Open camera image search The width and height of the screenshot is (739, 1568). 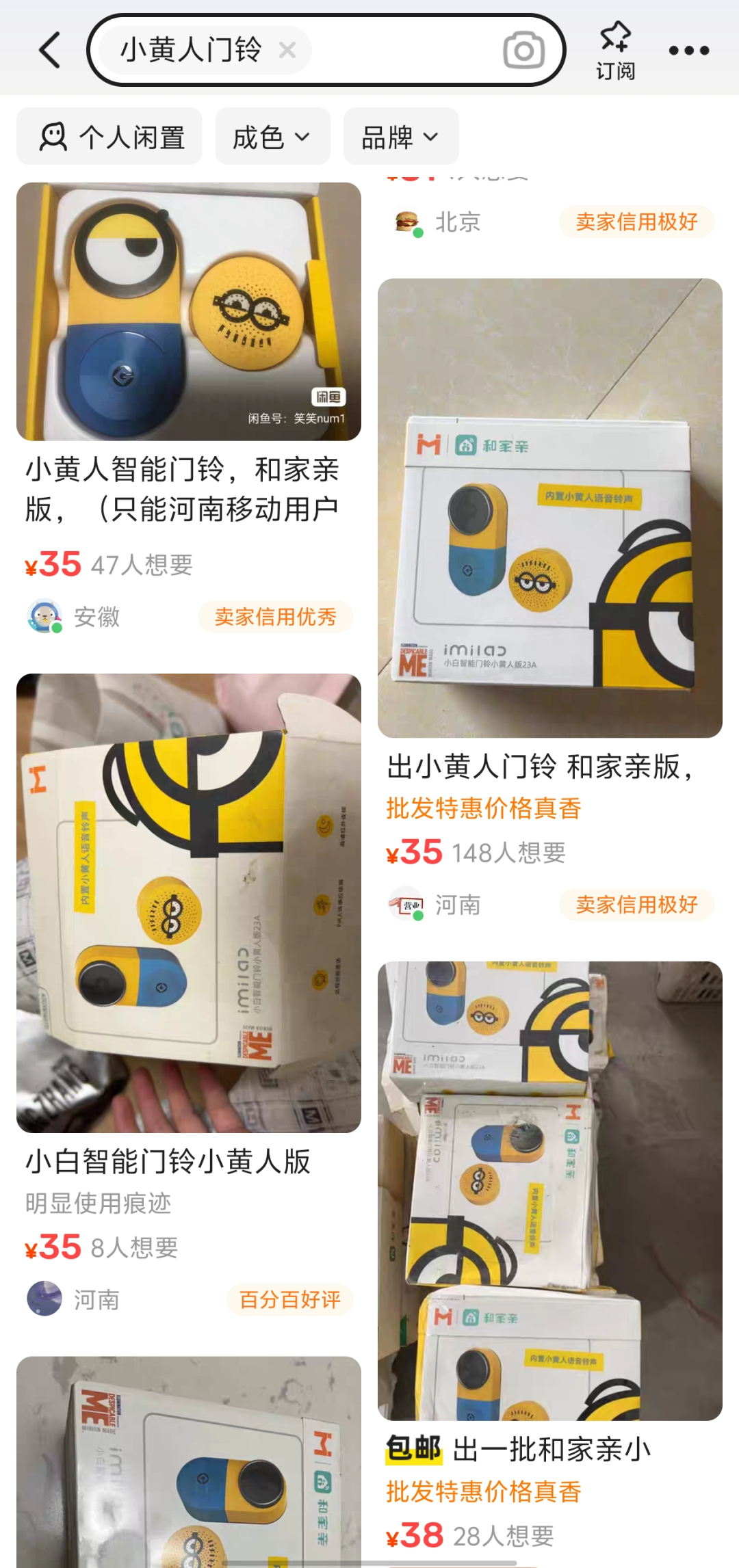pos(523,50)
